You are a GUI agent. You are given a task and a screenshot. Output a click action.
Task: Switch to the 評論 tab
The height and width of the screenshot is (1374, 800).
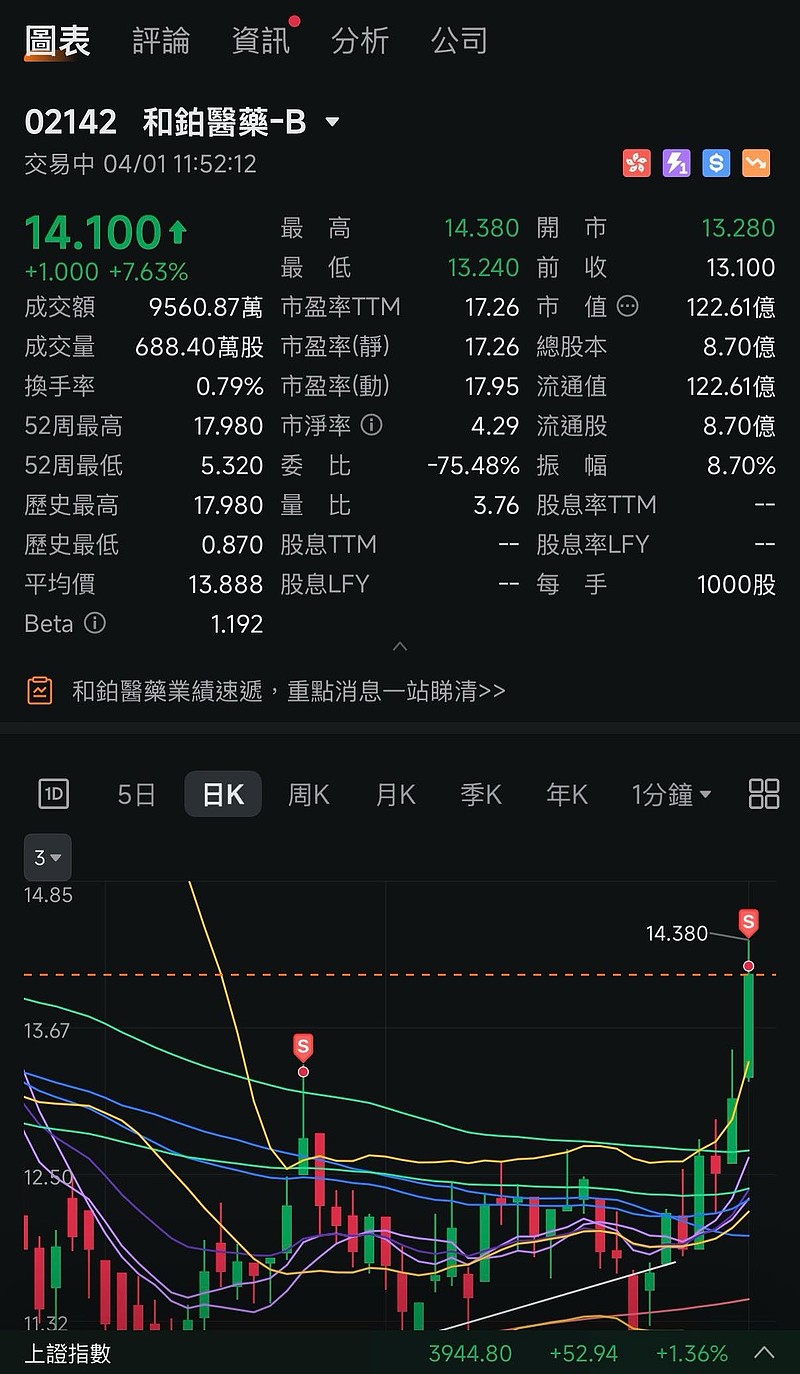click(x=161, y=41)
